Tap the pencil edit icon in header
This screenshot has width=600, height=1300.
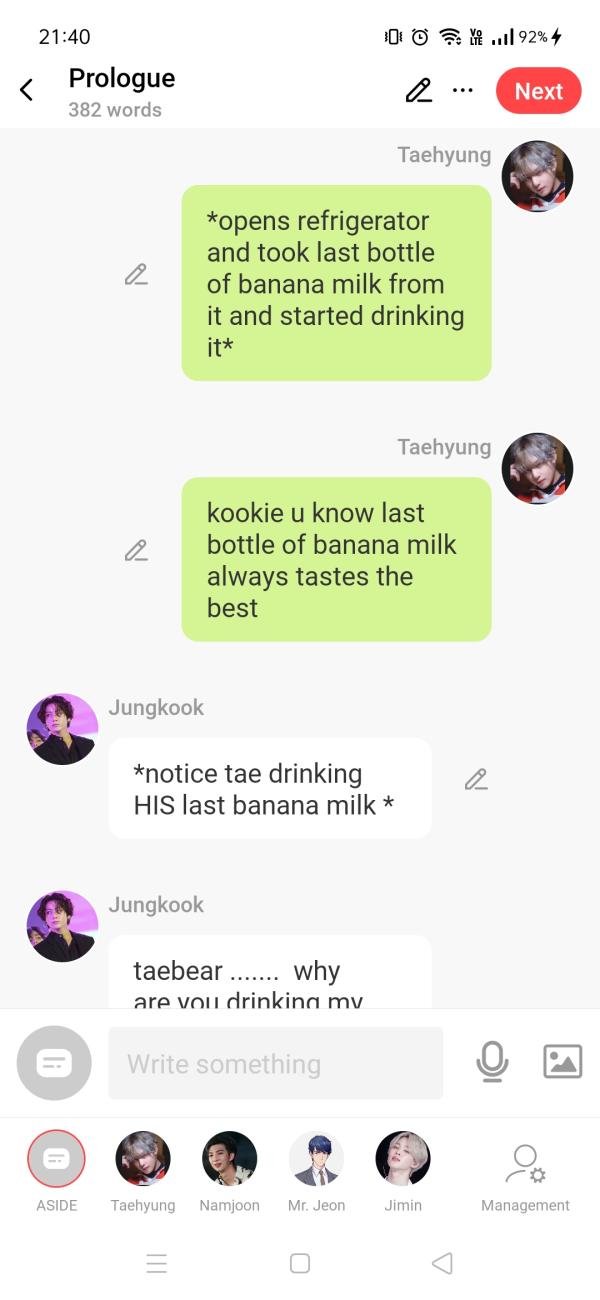pyautogui.click(x=419, y=91)
